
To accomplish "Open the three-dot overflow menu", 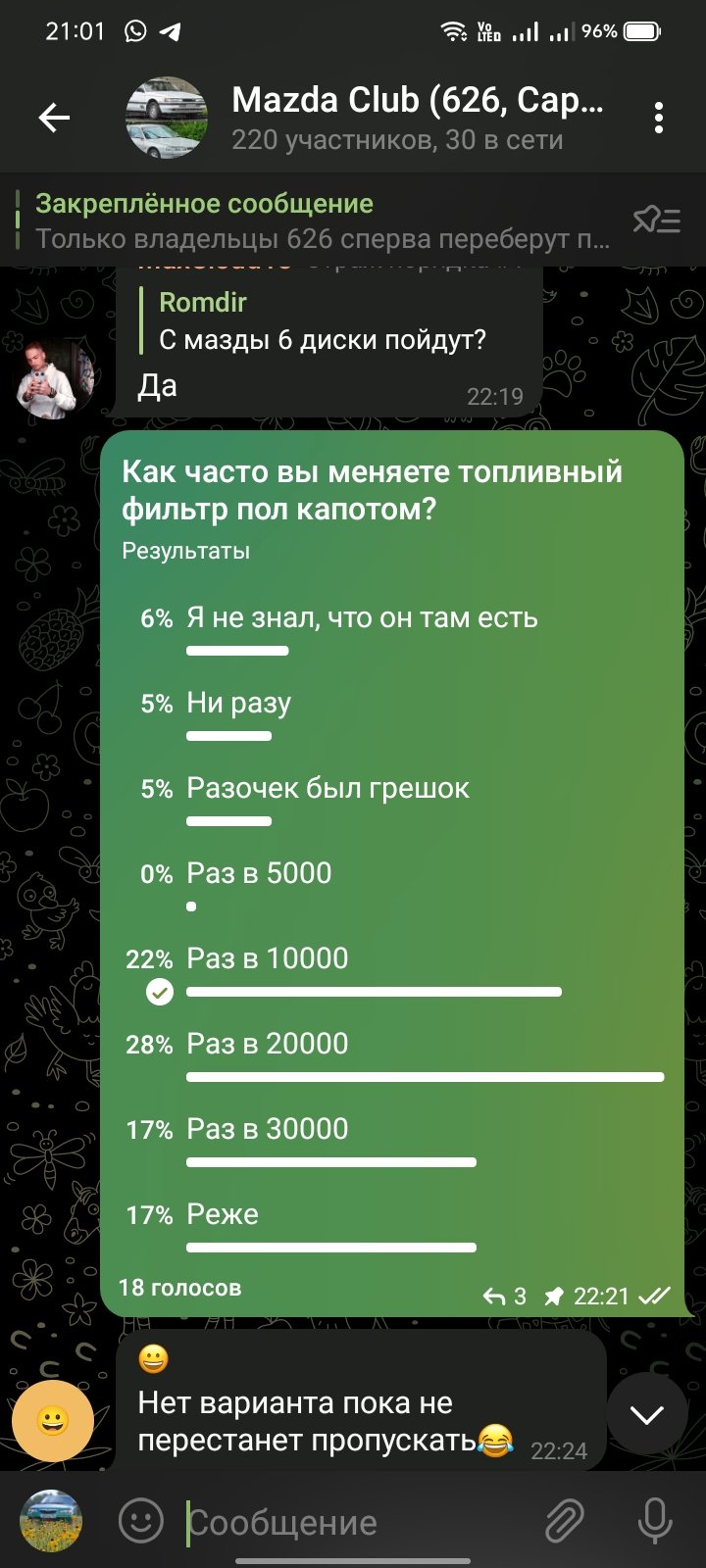I will point(659,119).
